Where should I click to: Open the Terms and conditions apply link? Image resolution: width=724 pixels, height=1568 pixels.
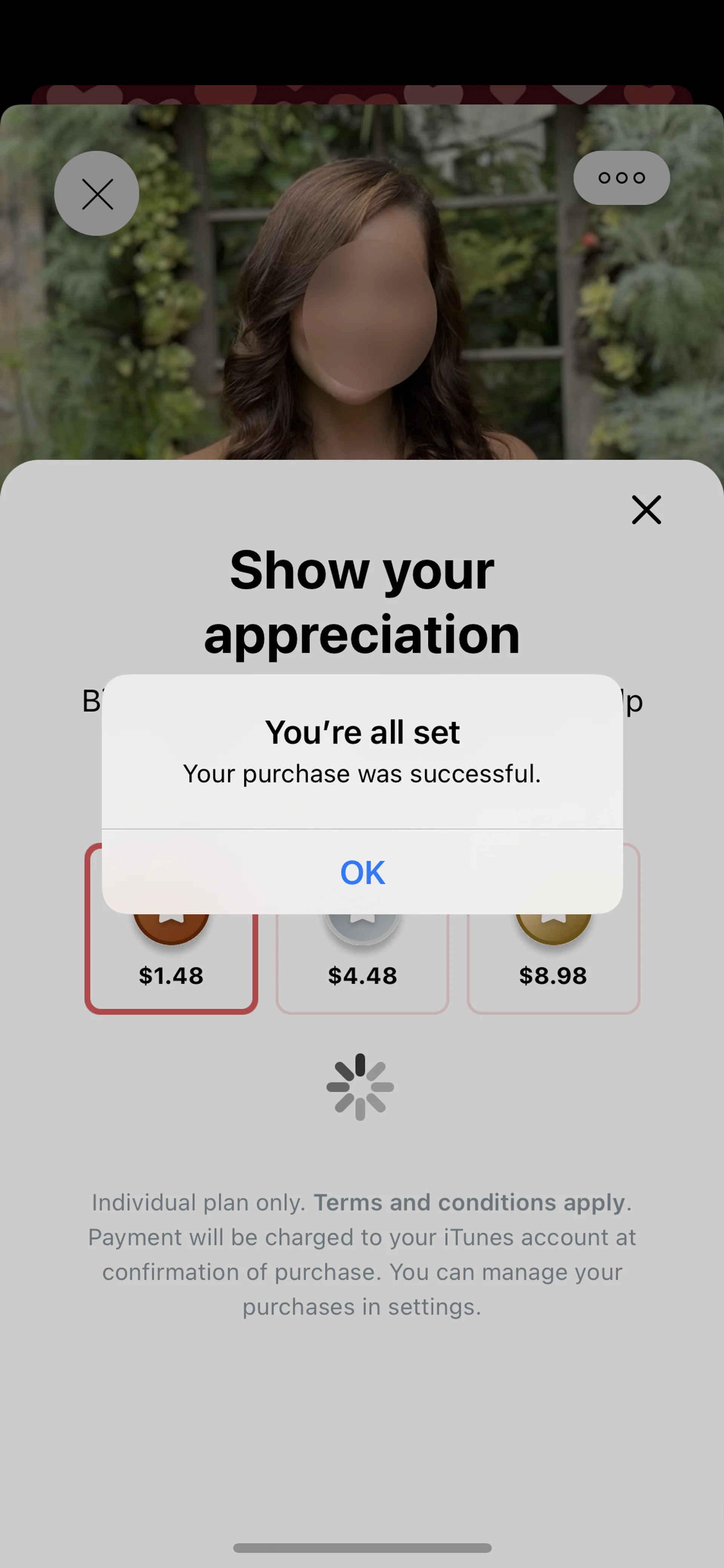pyautogui.click(x=469, y=1202)
